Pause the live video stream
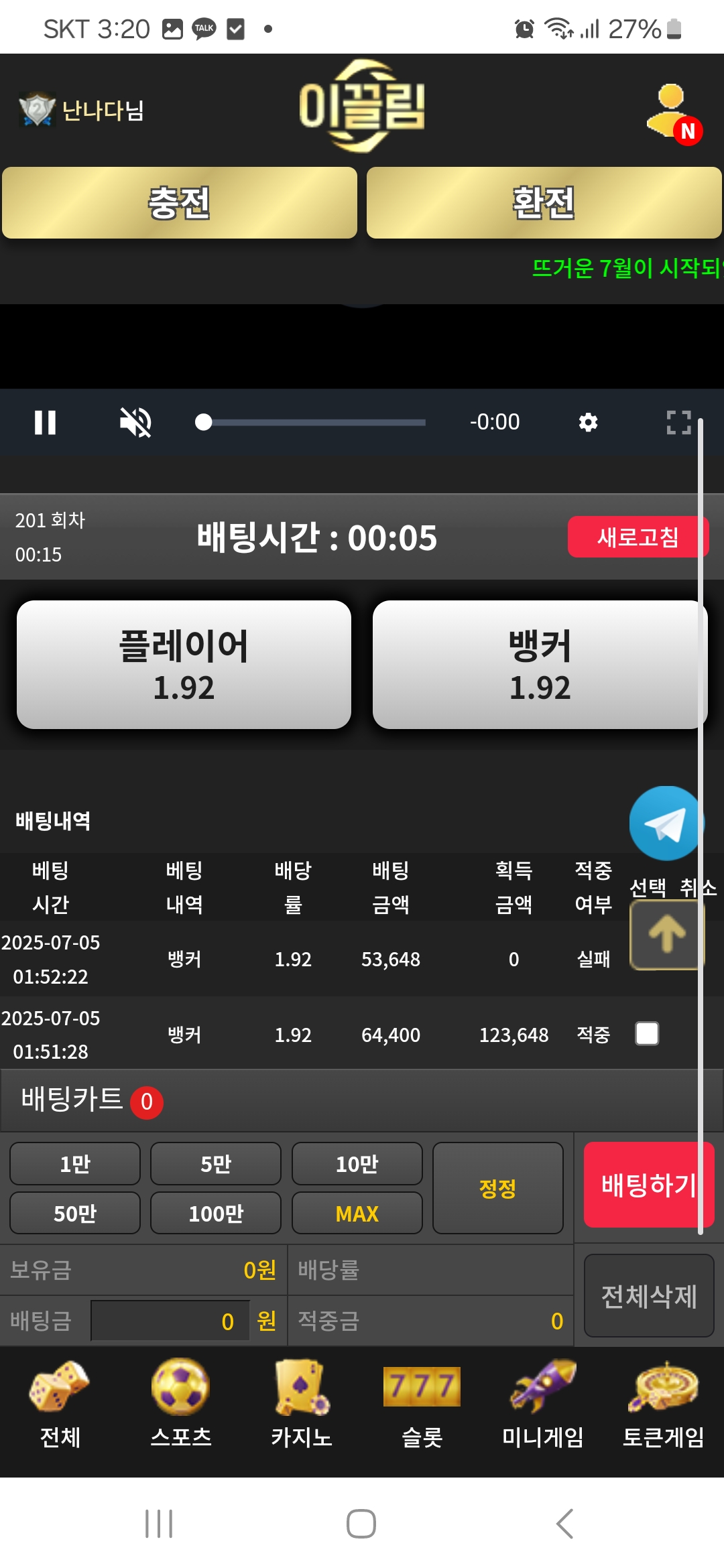The image size is (724, 1568). click(45, 422)
